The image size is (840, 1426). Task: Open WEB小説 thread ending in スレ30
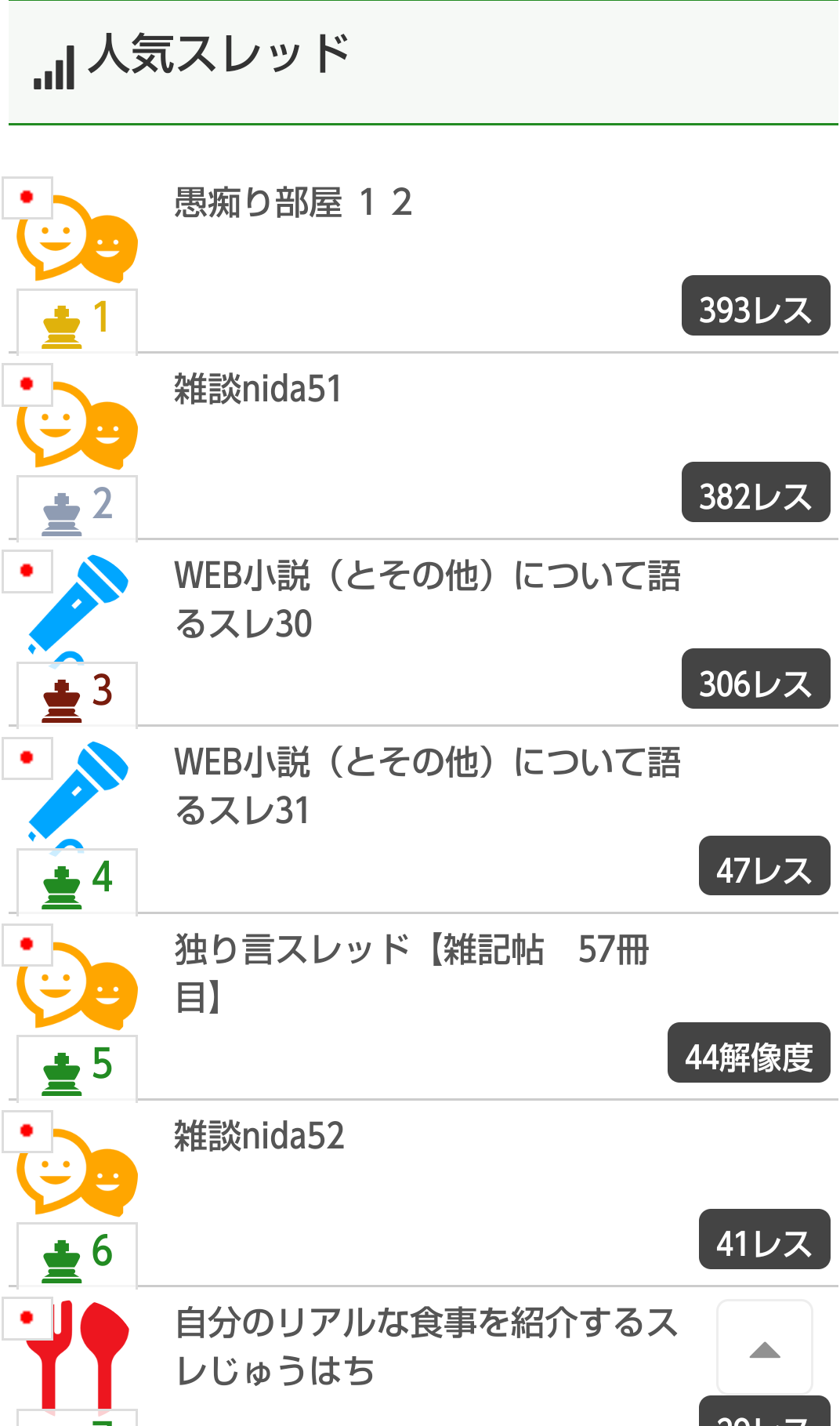coord(427,600)
